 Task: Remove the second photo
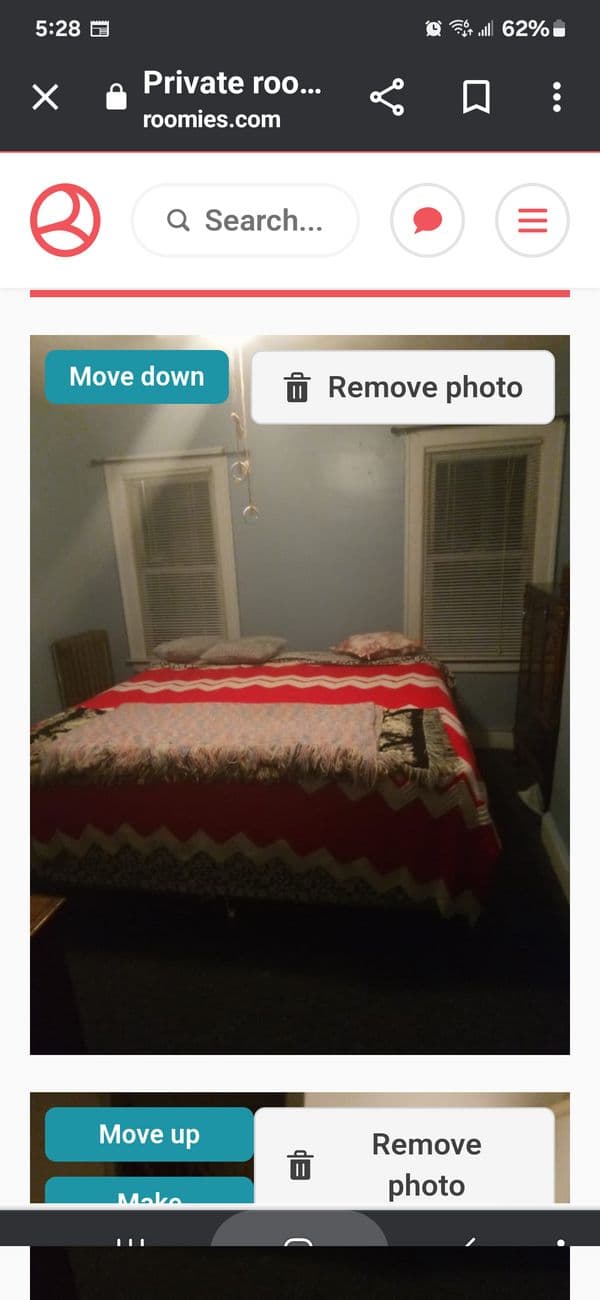404,1164
